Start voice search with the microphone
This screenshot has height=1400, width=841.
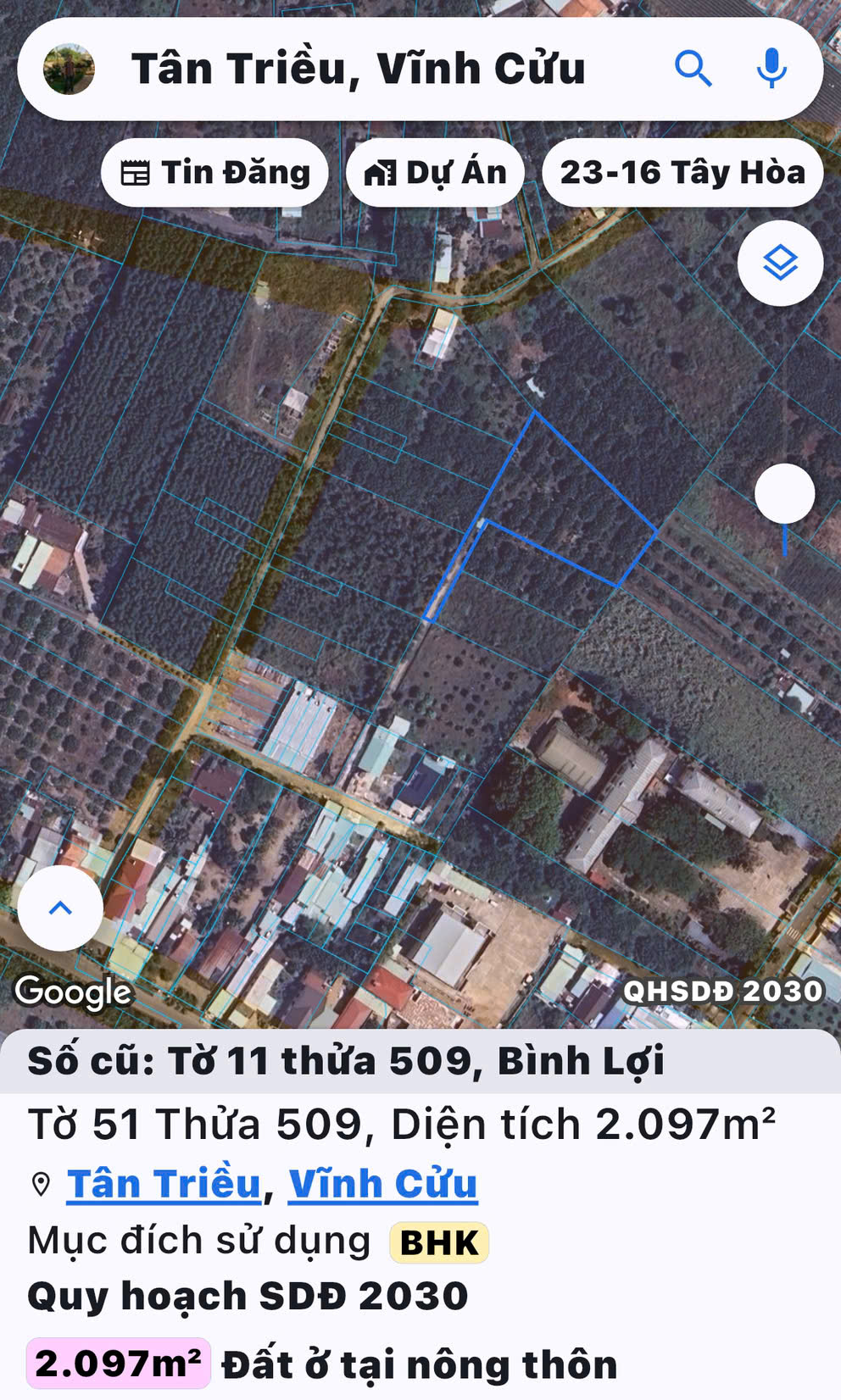pyautogui.click(x=771, y=69)
